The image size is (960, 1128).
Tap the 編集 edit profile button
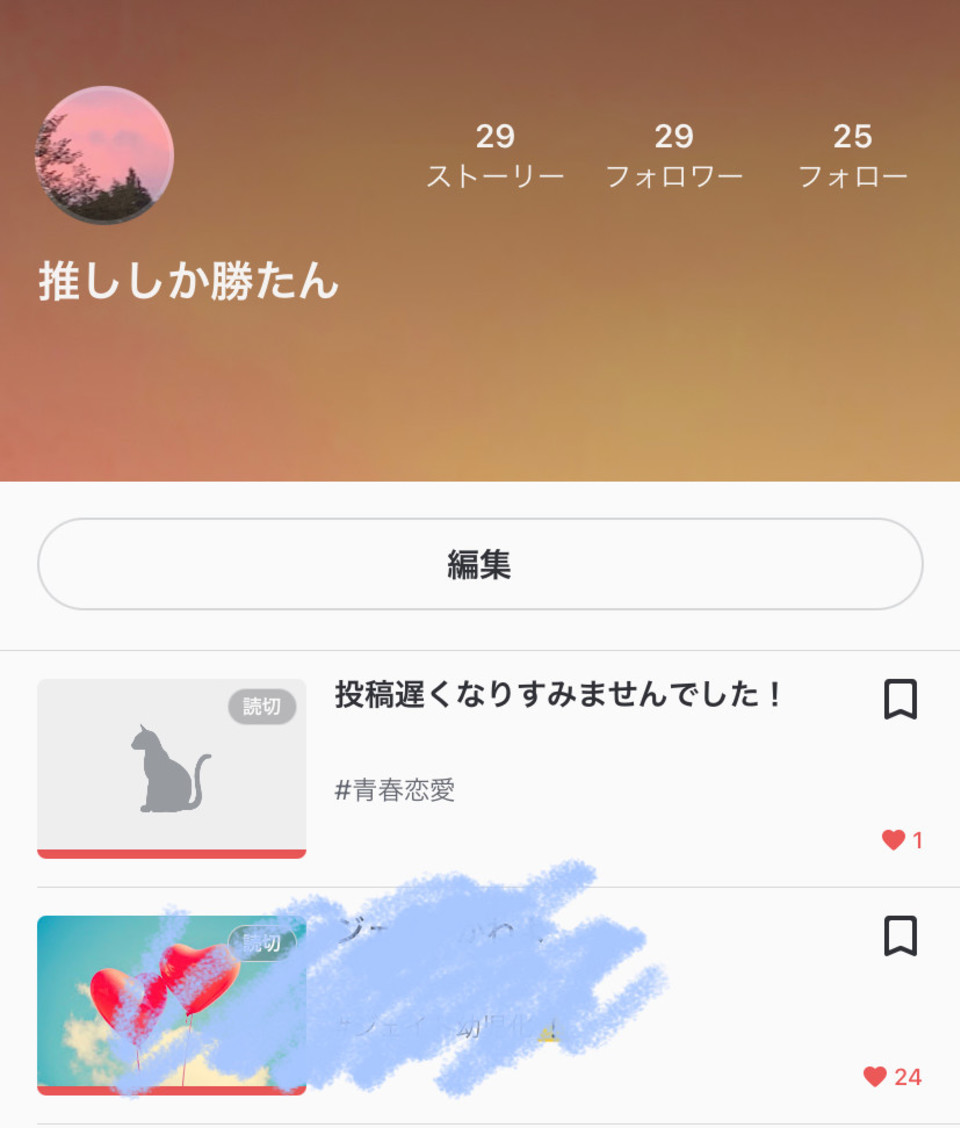[480, 564]
